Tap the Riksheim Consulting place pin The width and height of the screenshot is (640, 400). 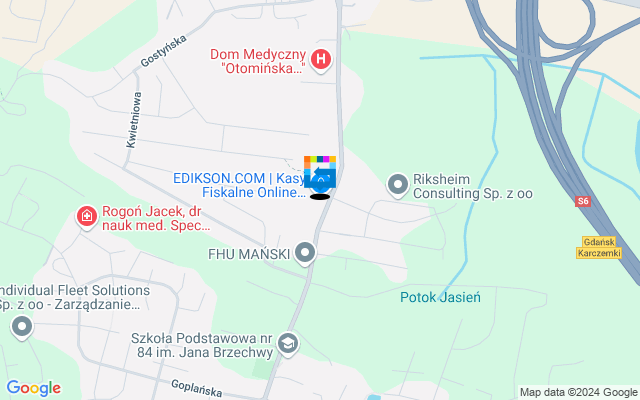point(398,184)
